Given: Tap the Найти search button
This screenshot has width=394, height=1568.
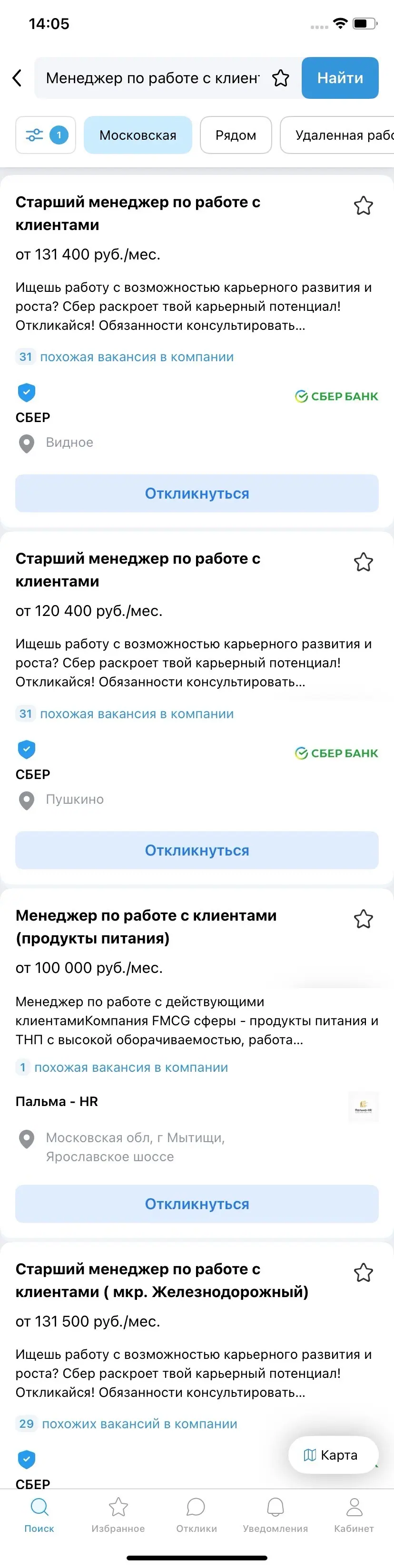Looking at the screenshot, I should coord(340,78).
